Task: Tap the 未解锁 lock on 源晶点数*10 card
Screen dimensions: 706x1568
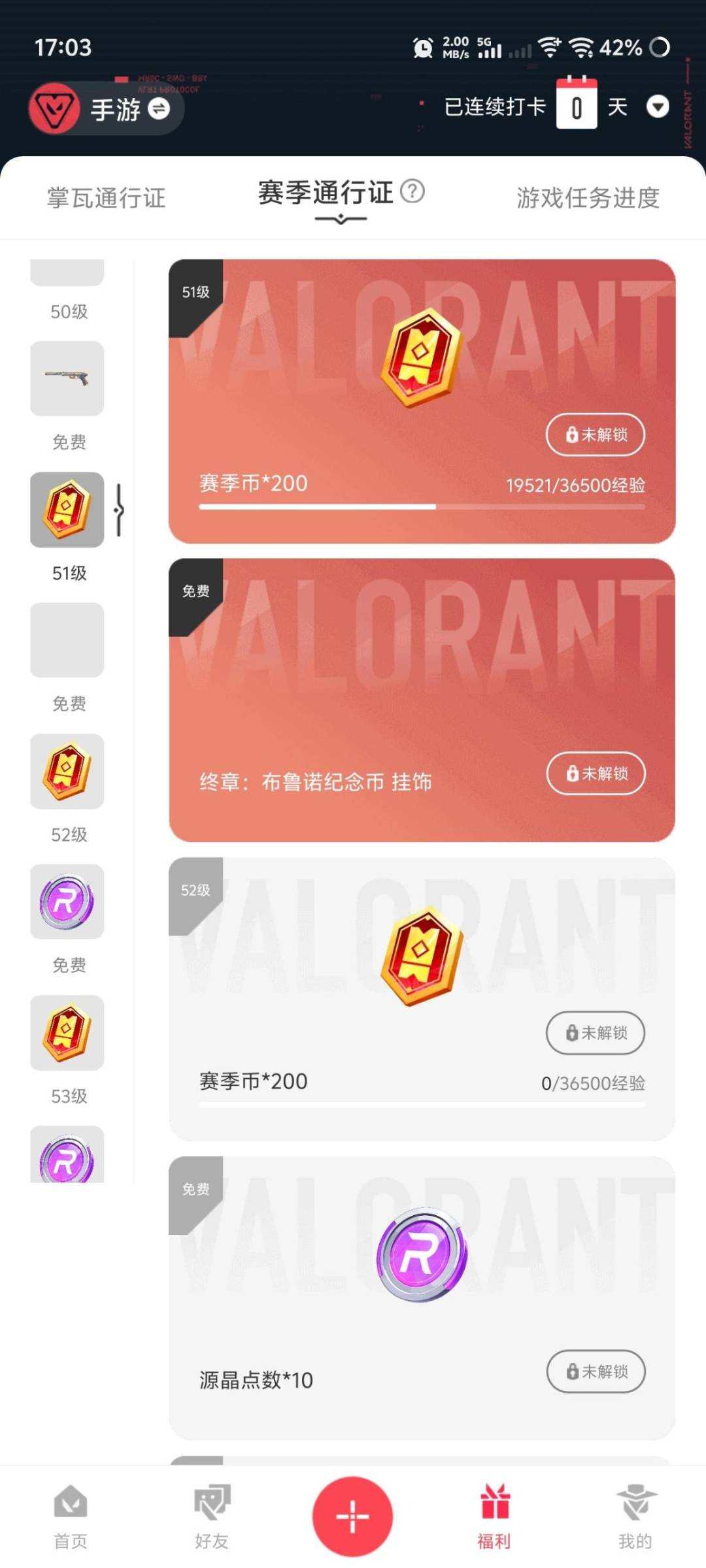Action: 595,1372
